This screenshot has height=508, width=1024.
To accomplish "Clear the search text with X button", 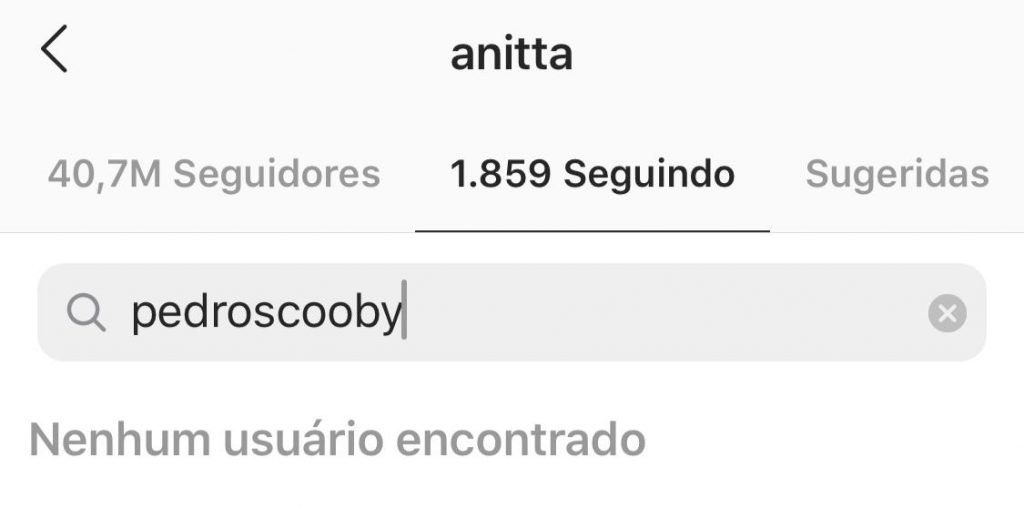I will pos(946,314).
